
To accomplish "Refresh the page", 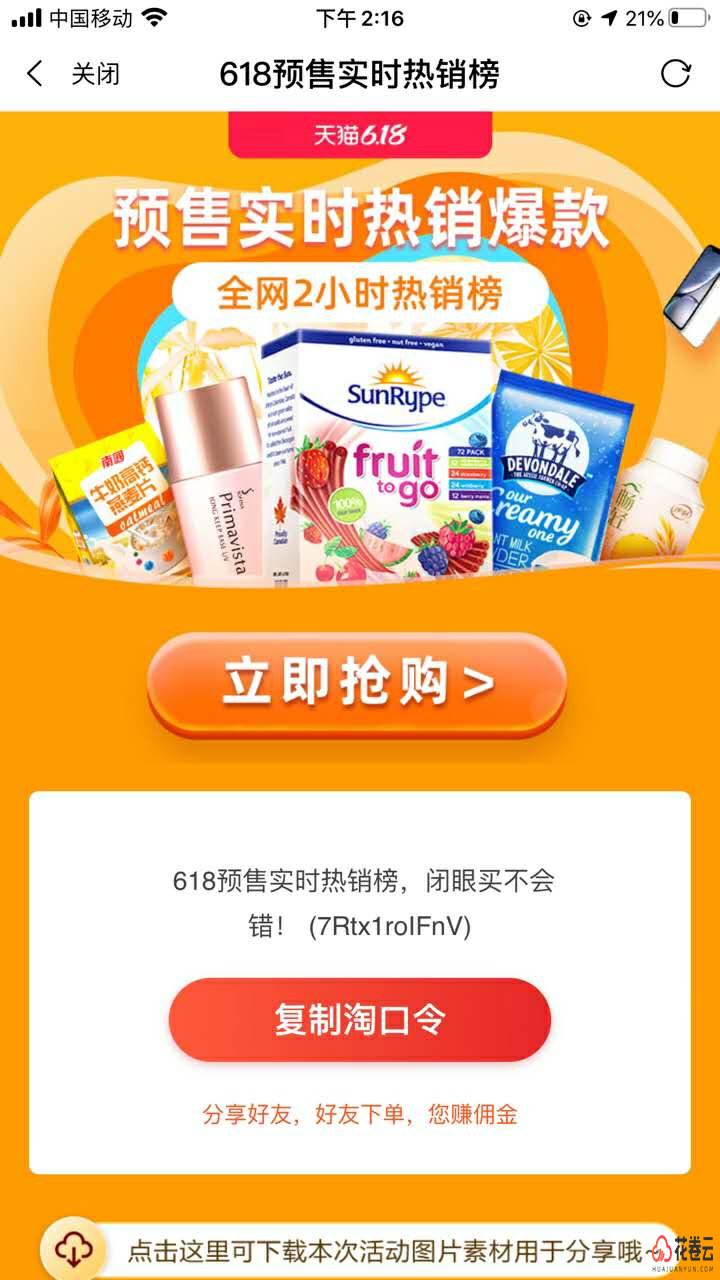I will pos(676,74).
